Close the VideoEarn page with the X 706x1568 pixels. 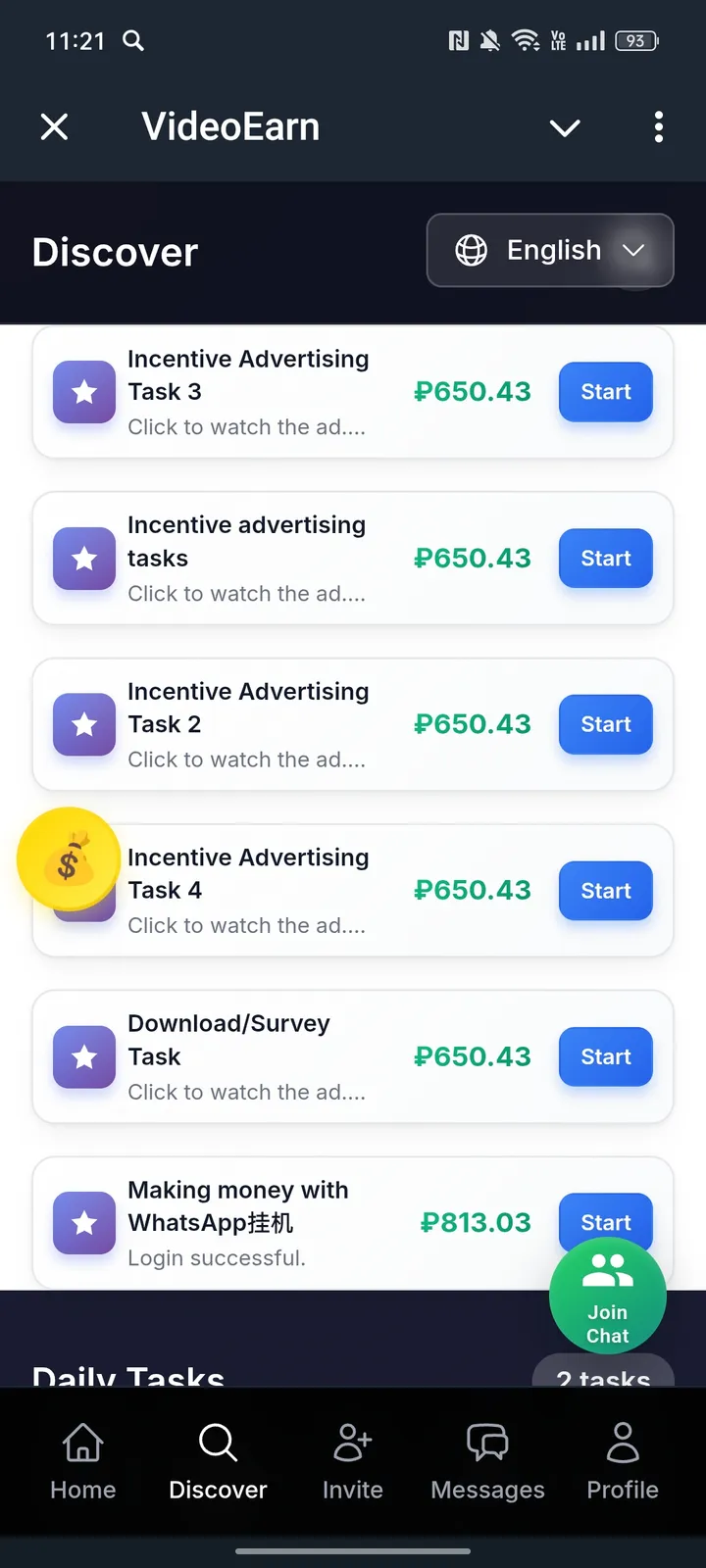coord(54,125)
